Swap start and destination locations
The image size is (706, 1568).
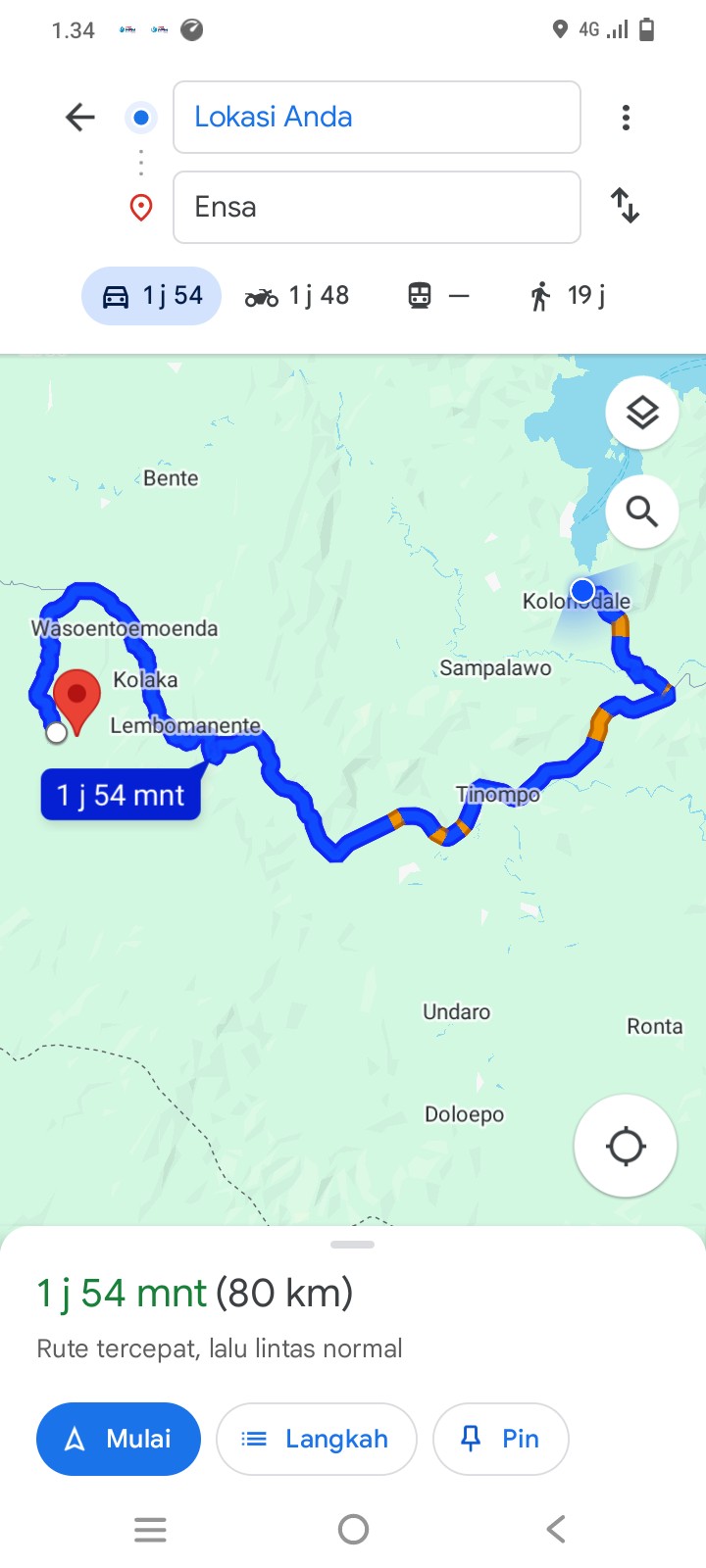tap(625, 206)
